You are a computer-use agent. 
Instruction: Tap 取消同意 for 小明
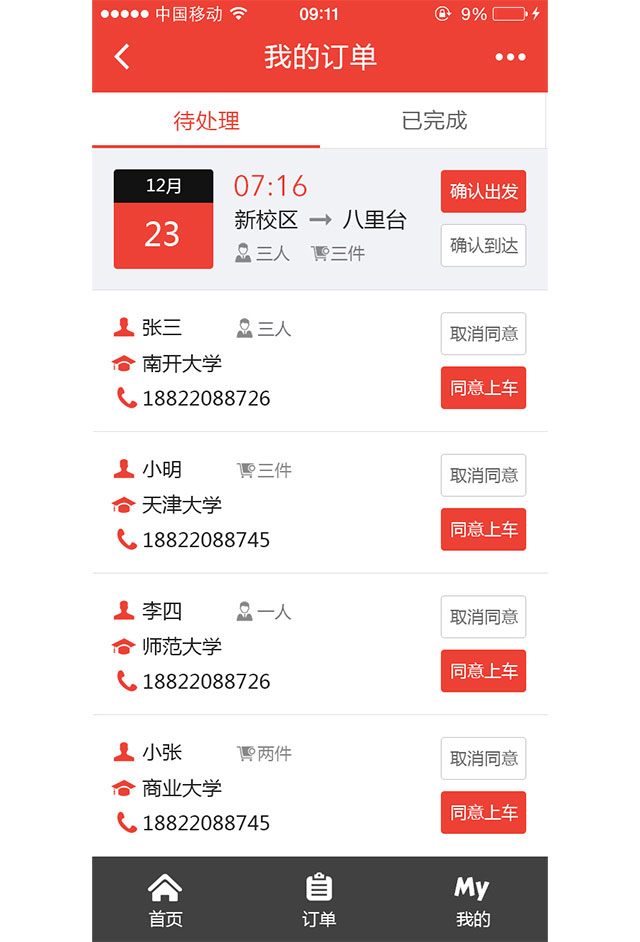[x=483, y=475]
